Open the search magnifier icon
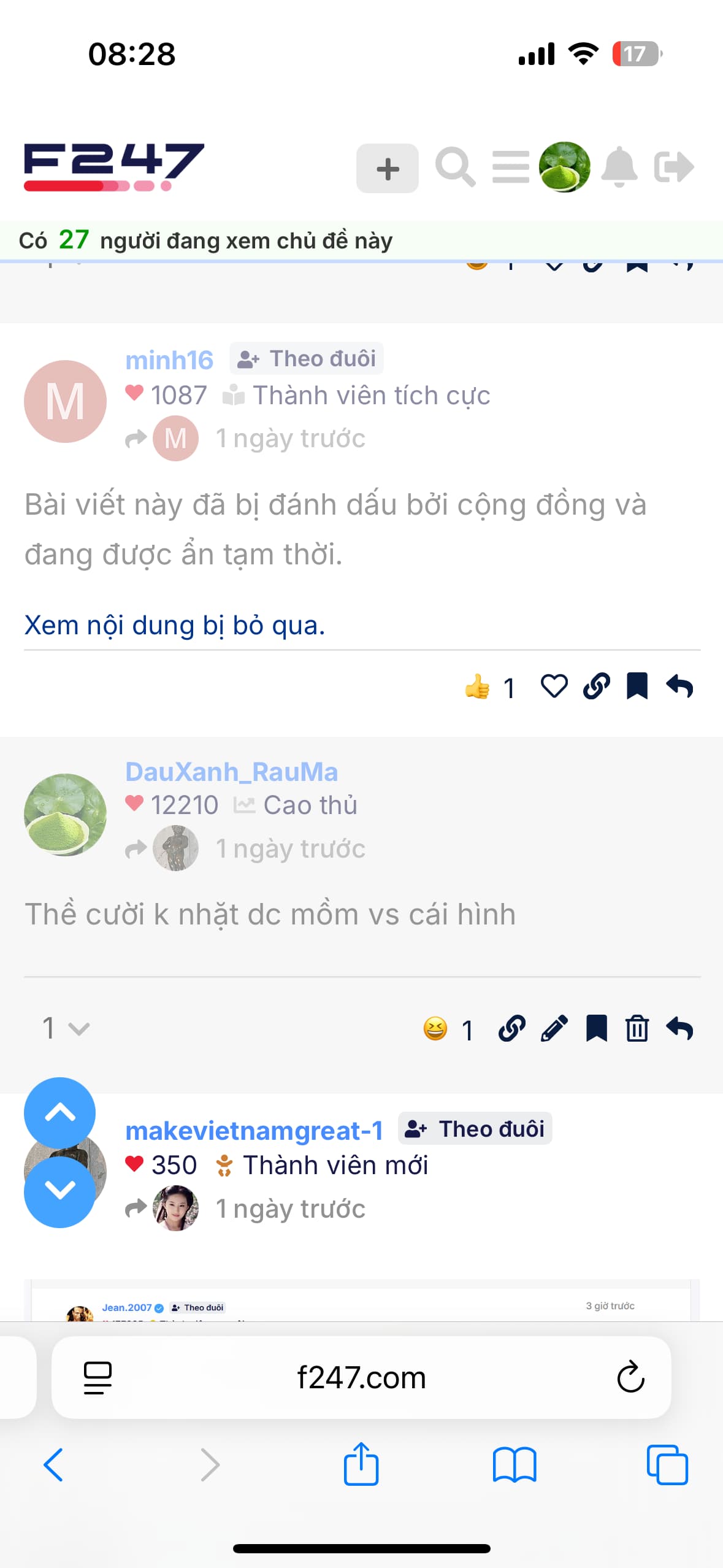Image resolution: width=723 pixels, height=1568 pixels. [455, 167]
